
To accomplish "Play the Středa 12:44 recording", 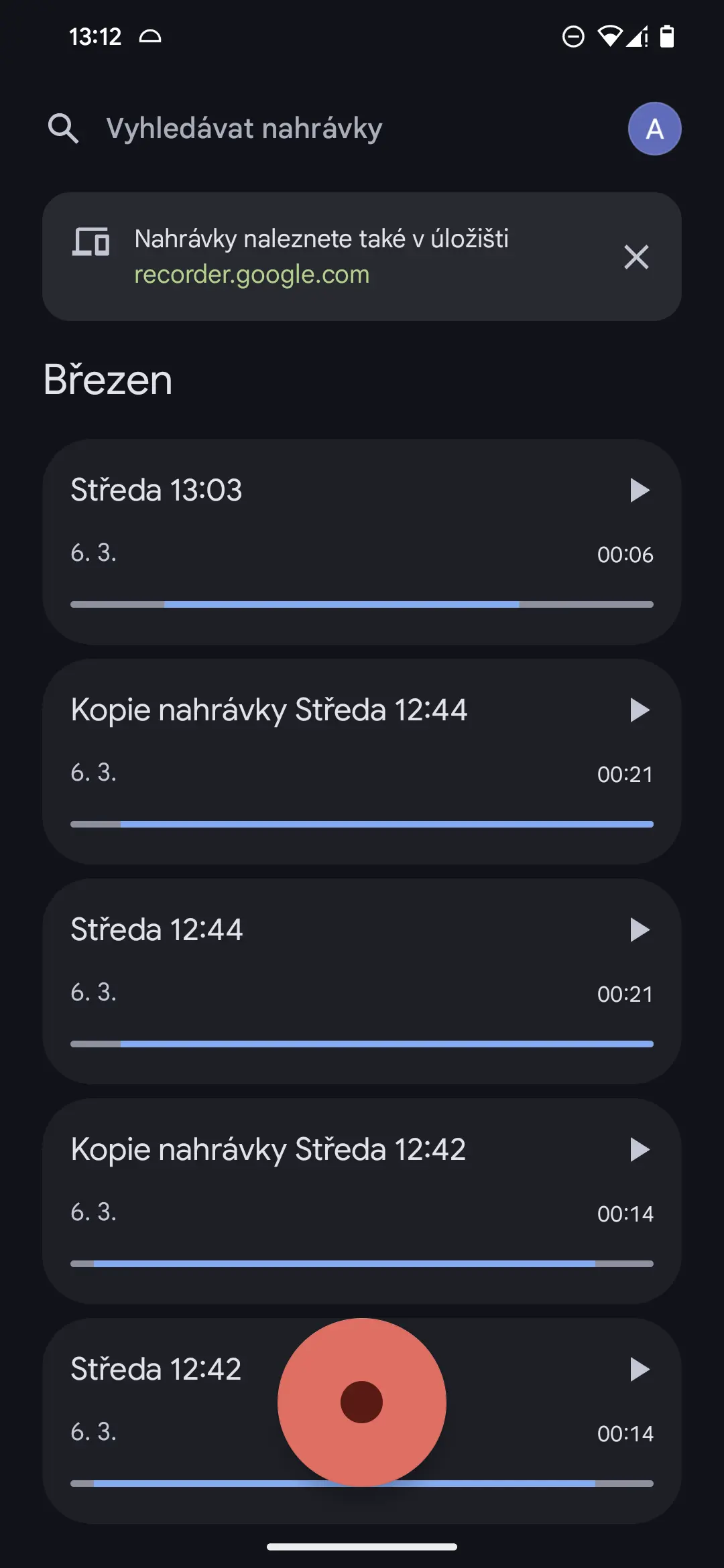I will tap(640, 930).
